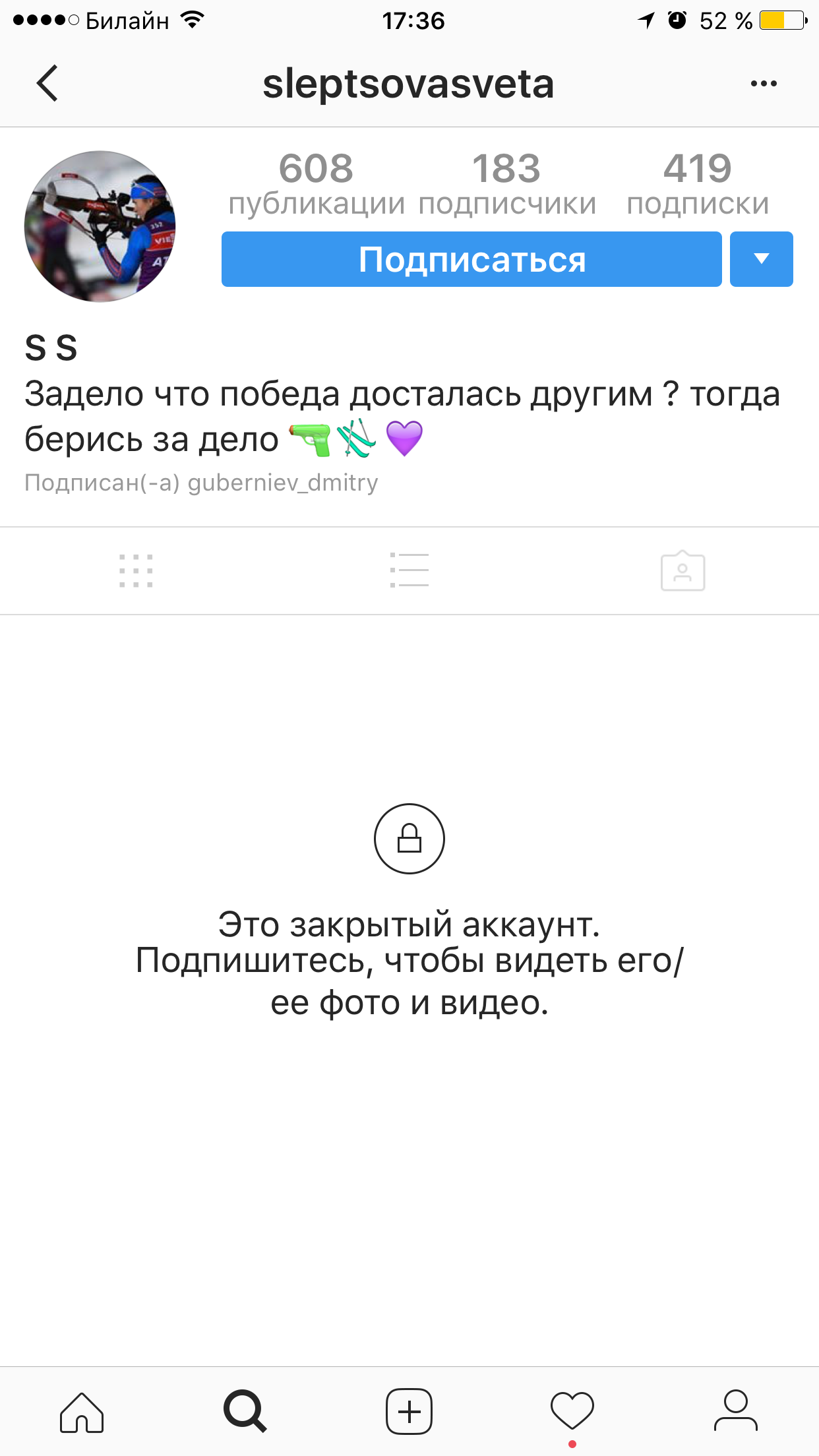819x1456 pixels.
Task: Open sleptsovasveta's profile picture
Action: (x=100, y=226)
